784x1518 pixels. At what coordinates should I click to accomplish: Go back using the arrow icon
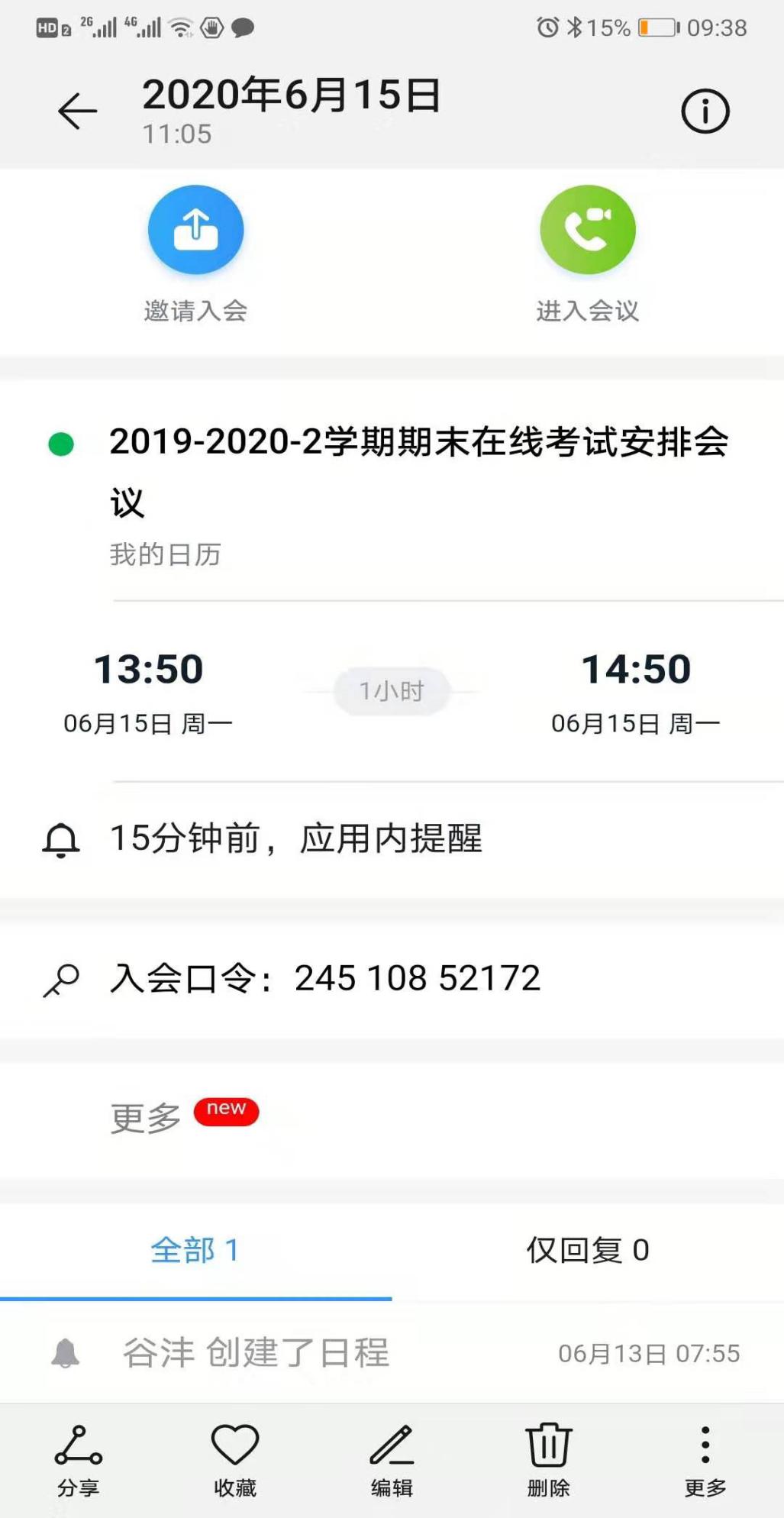tap(77, 111)
